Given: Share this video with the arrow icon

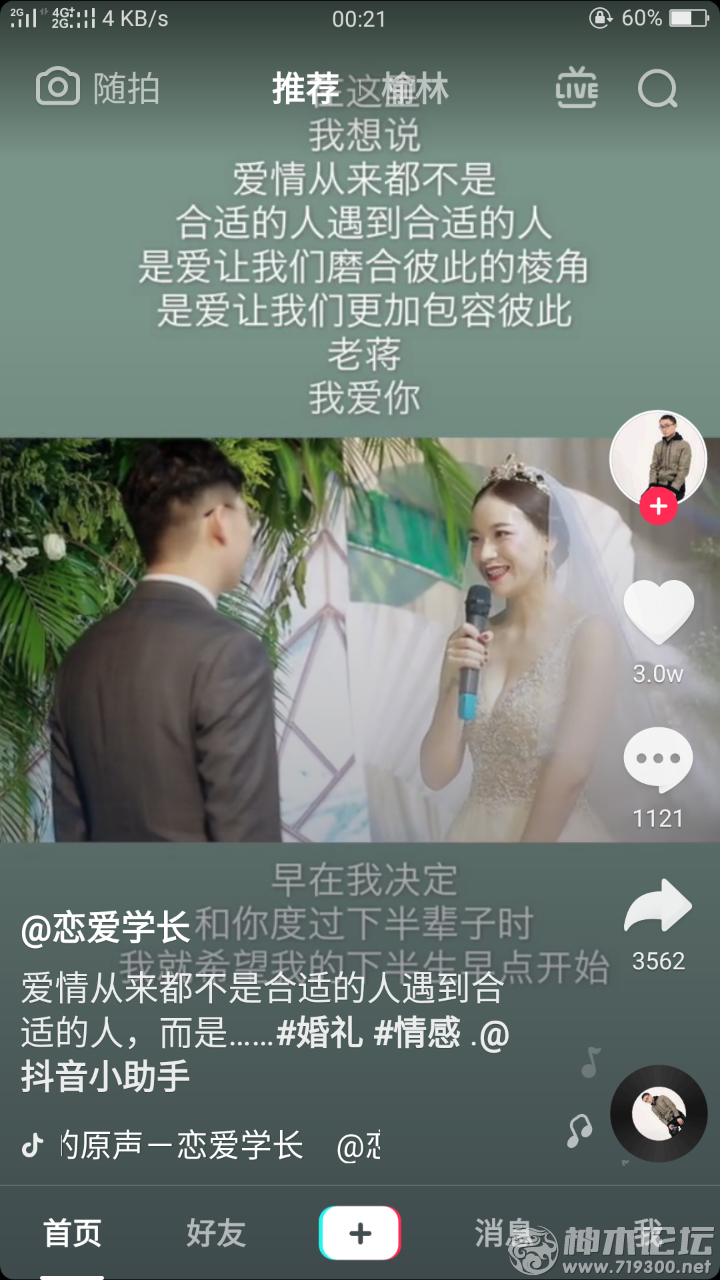Looking at the screenshot, I should [x=658, y=907].
